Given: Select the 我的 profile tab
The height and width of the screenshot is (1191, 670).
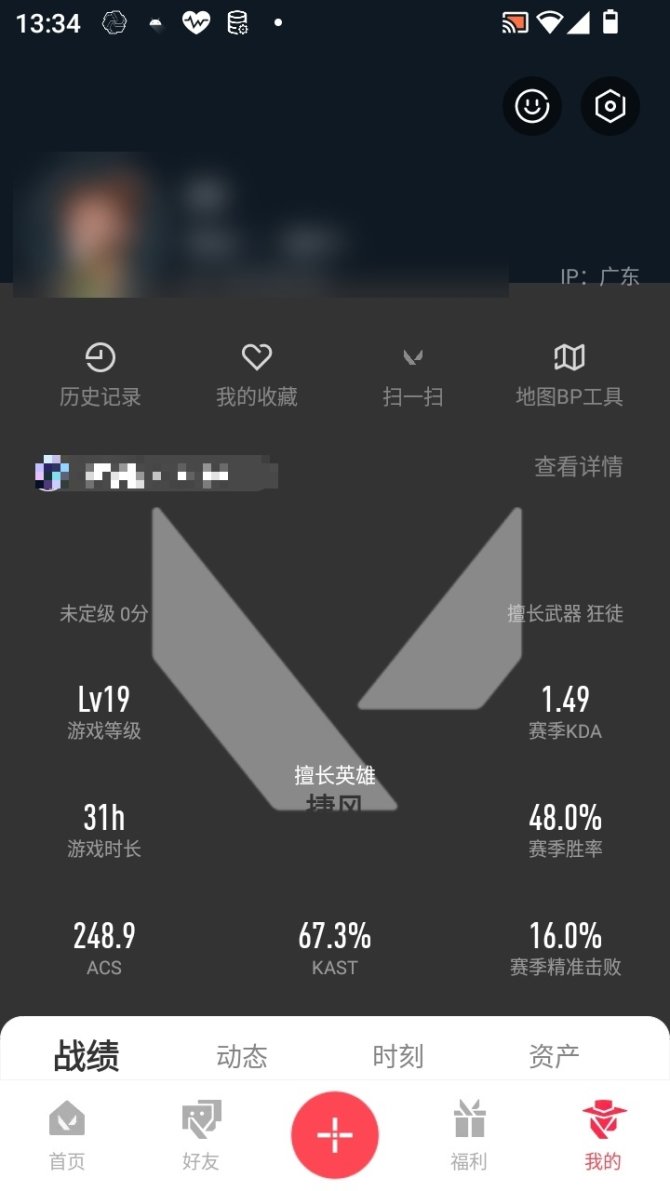Looking at the screenshot, I should (x=603, y=1136).
